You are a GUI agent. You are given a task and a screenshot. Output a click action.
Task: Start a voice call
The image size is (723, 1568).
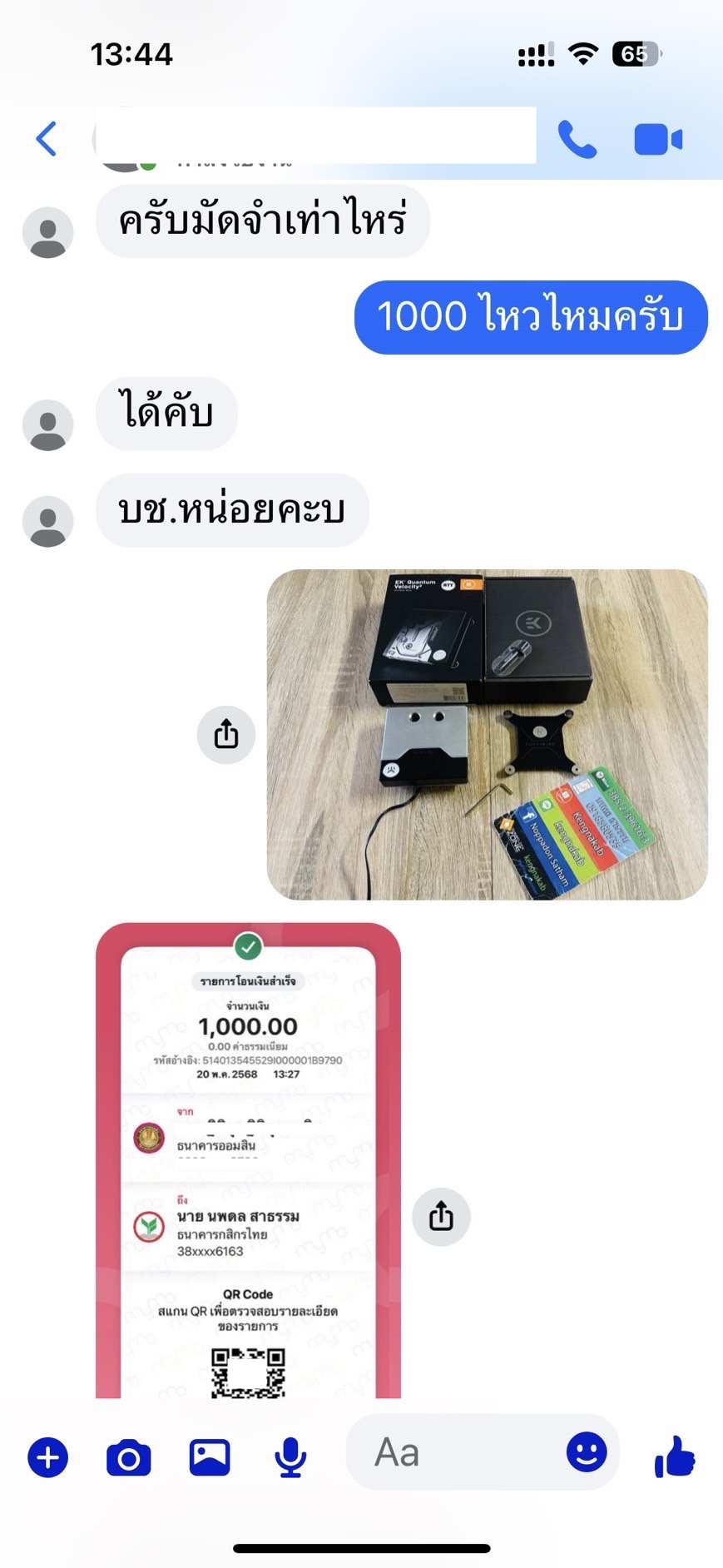click(x=577, y=139)
